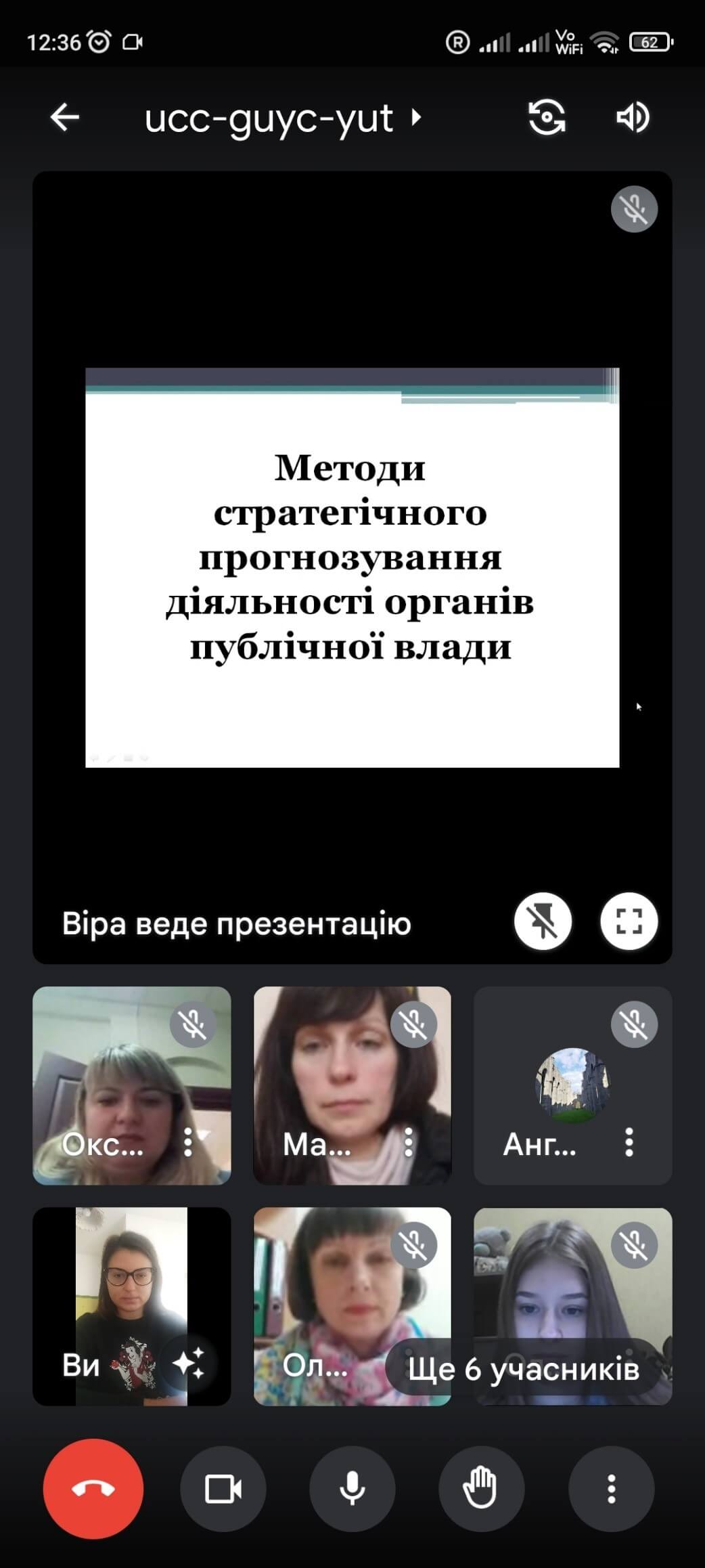Toggle your camera off
Screen dimensions: 705x1568
click(223, 1489)
